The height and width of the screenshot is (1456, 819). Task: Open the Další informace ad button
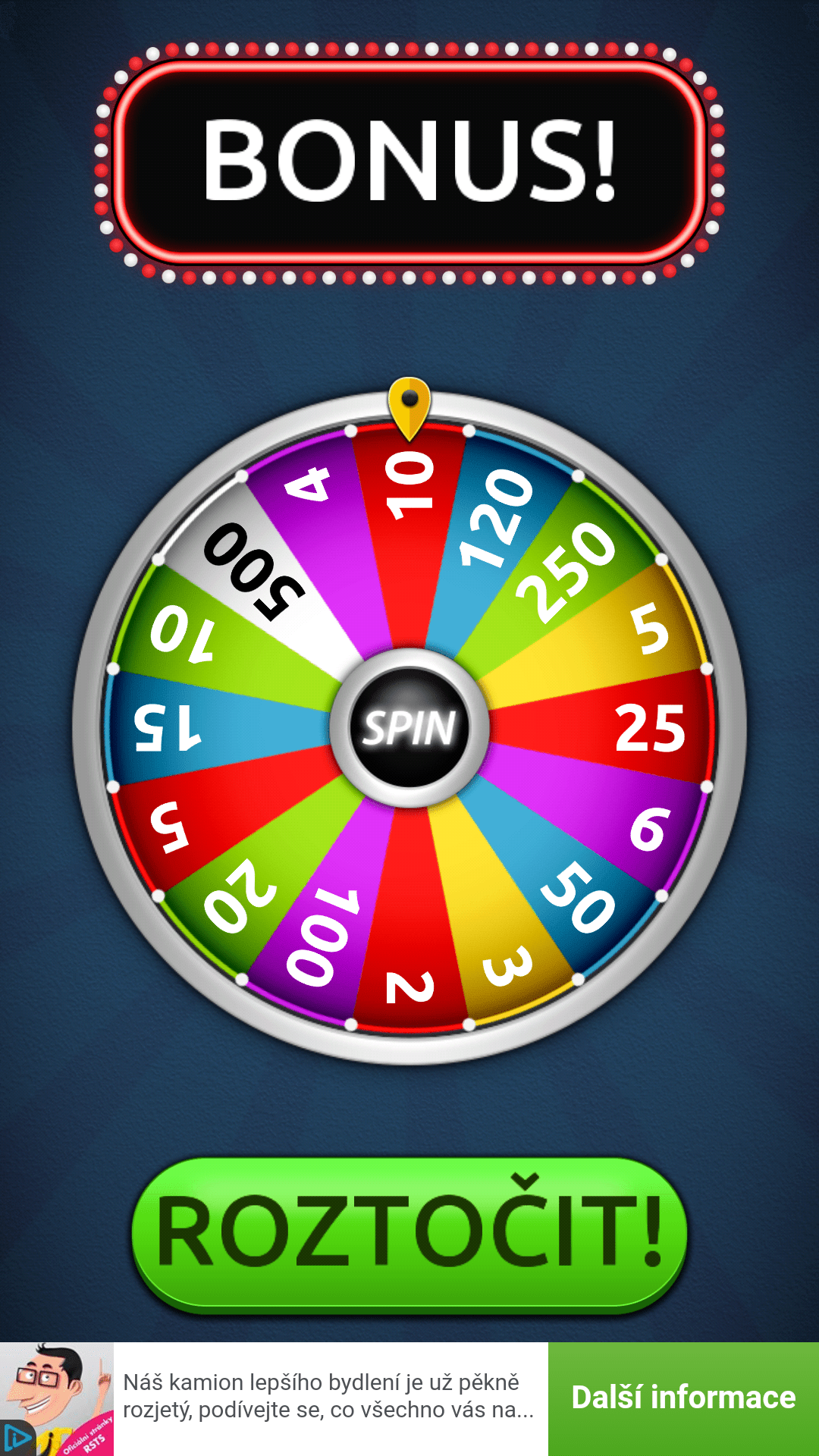[683, 1398]
